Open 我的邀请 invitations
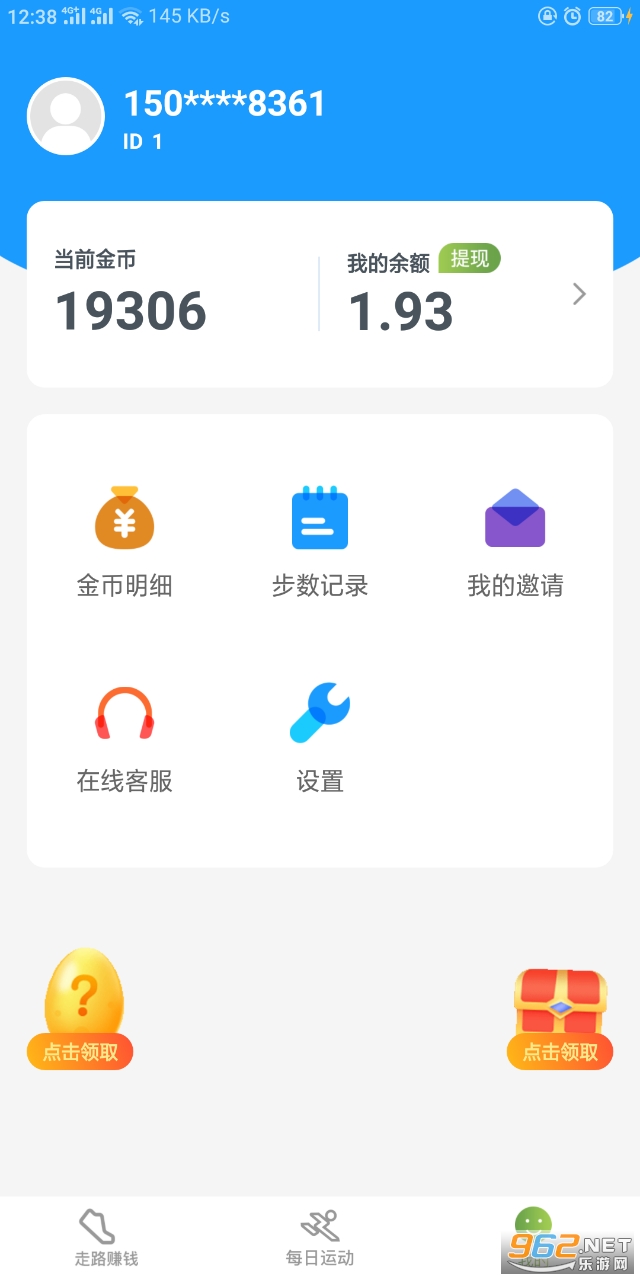The width and height of the screenshot is (640, 1280). (515, 542)
